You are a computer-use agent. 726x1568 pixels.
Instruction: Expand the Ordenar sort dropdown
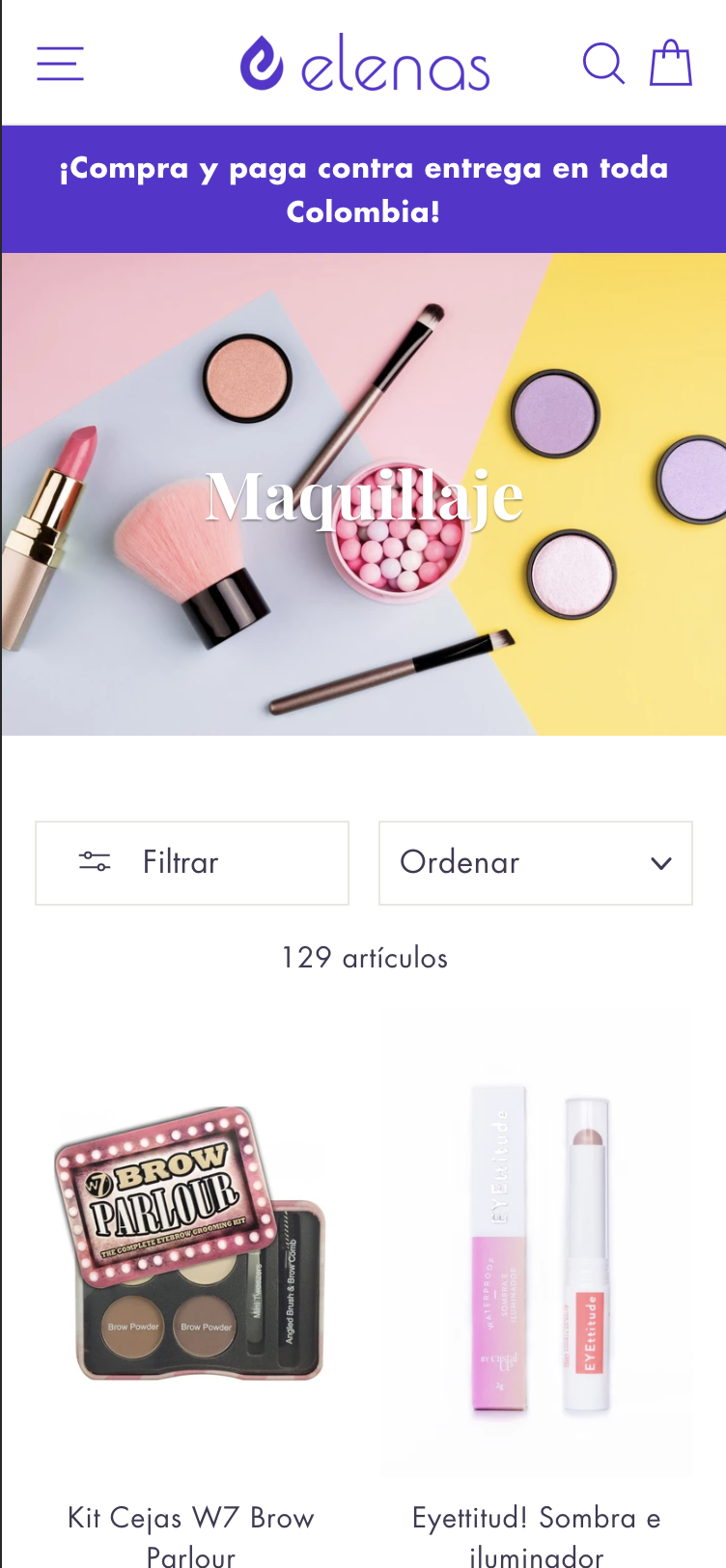(x=536, y=862)
